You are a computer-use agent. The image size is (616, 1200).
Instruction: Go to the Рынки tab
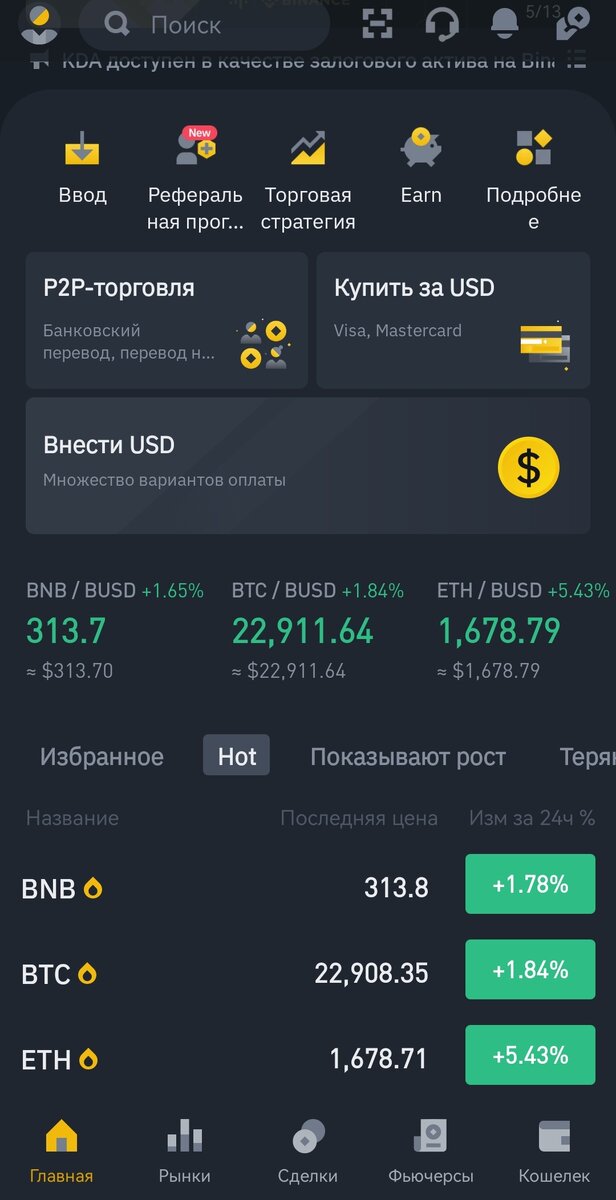coord(185,1151)
